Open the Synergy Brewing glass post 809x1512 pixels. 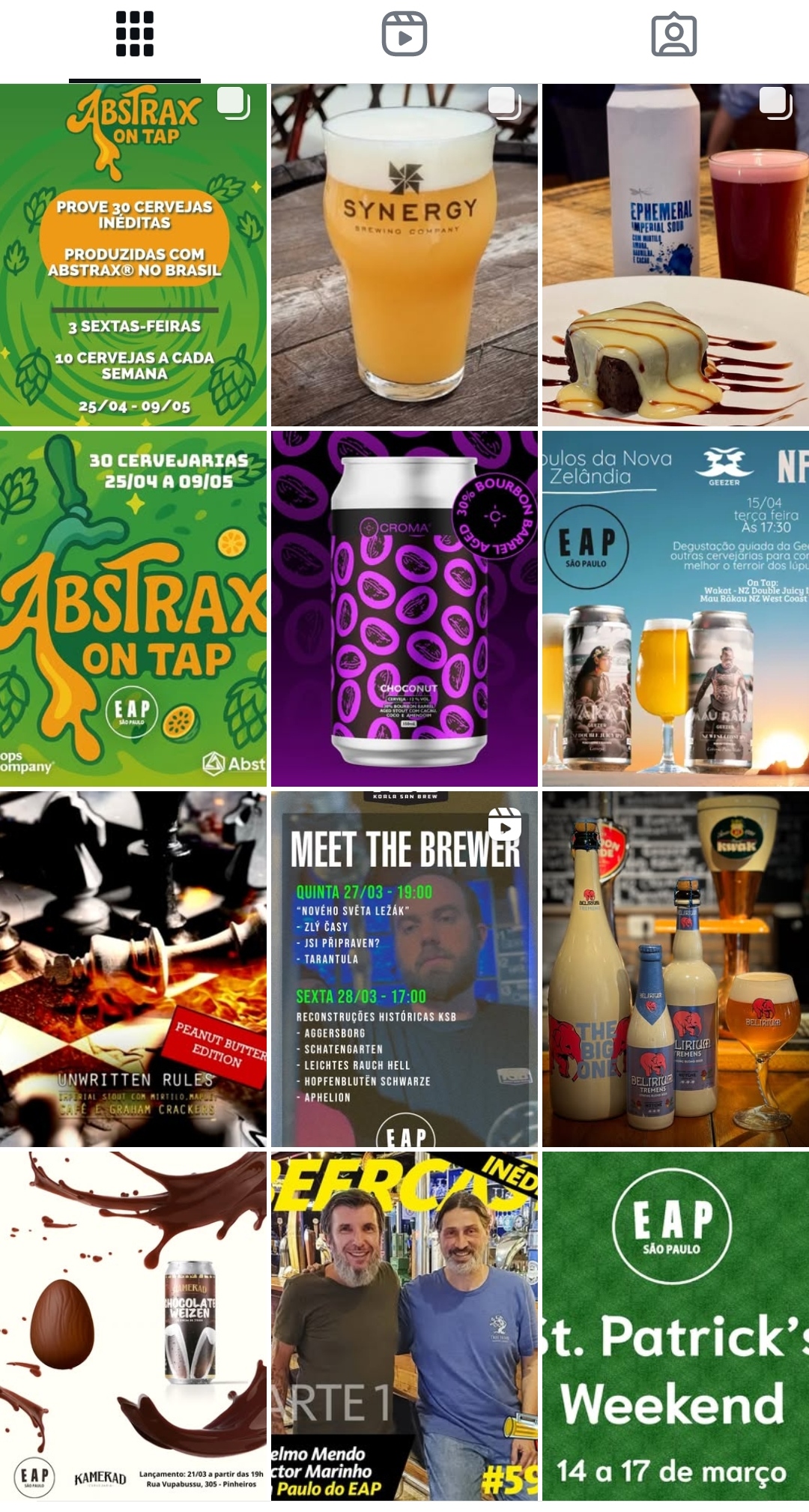(x=404, y=255)
